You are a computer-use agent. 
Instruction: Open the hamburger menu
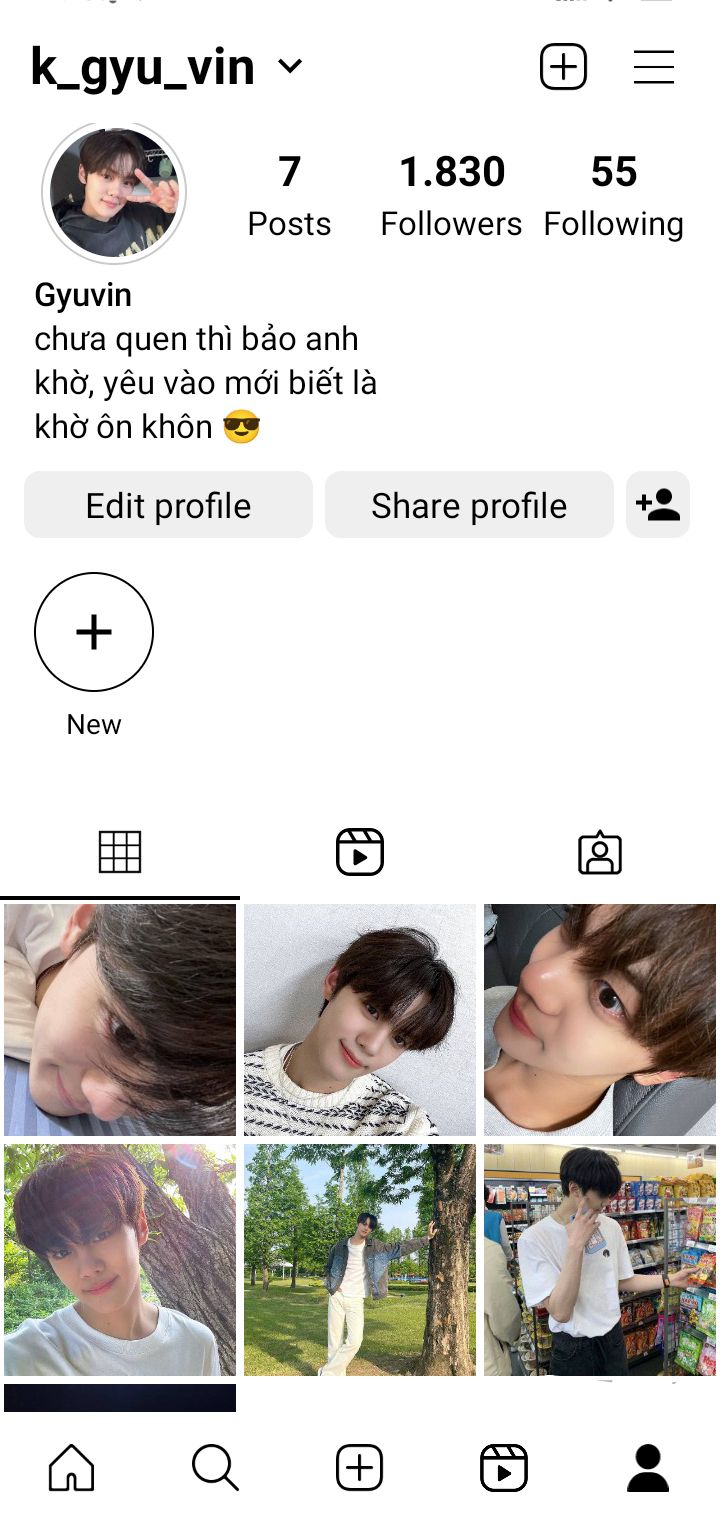pos(654,67)
